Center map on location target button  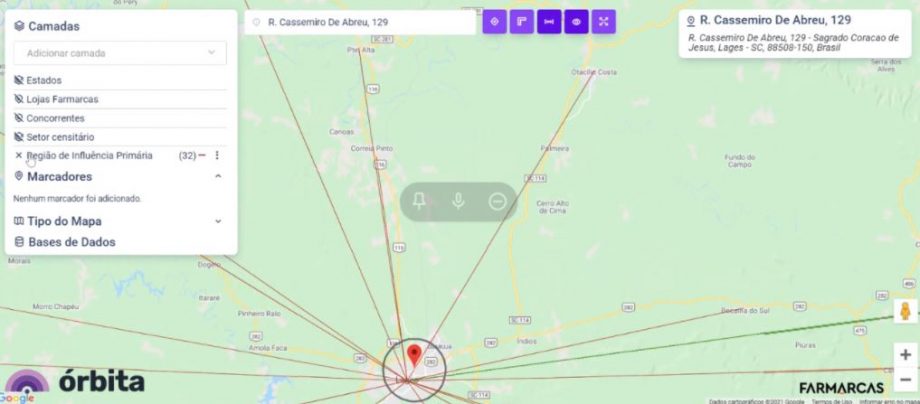(x=494, y=22)
